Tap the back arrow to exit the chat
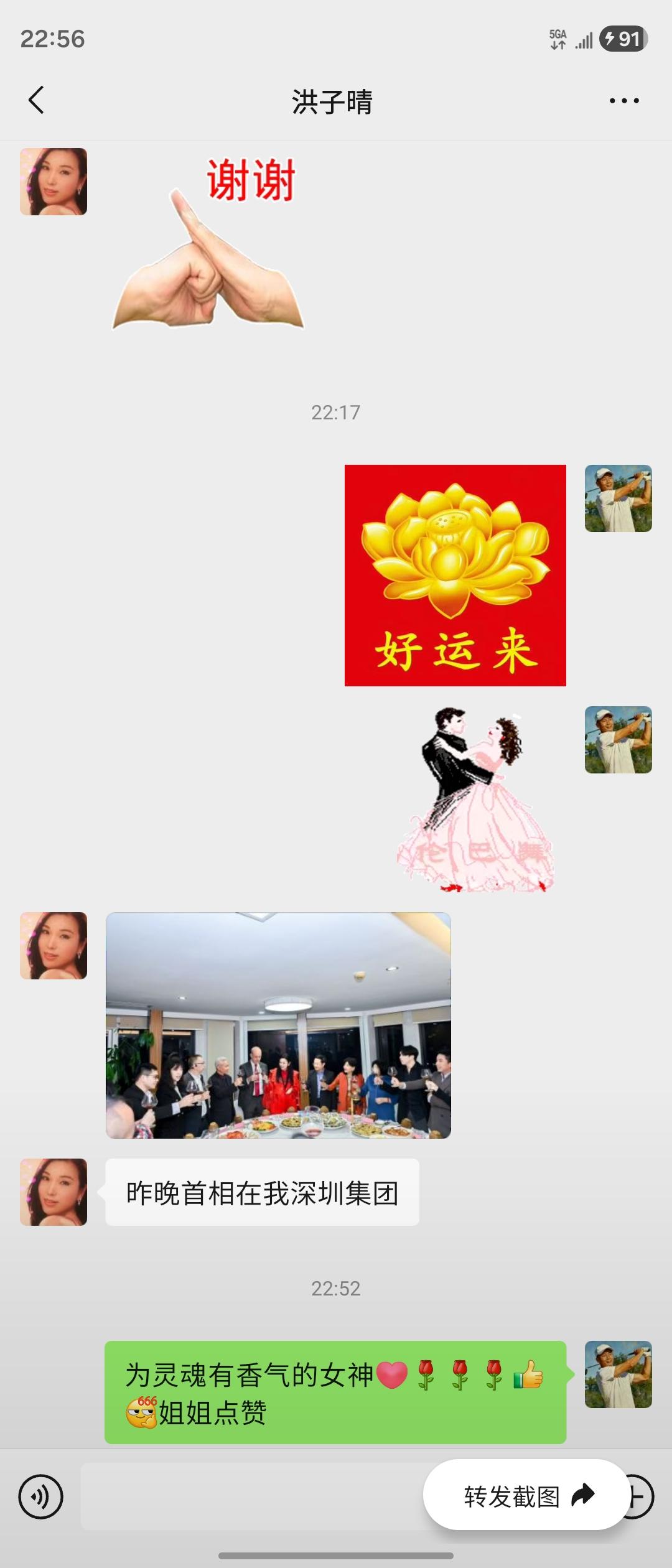This screenshot has width=672, height=1568. coord(35,100)
